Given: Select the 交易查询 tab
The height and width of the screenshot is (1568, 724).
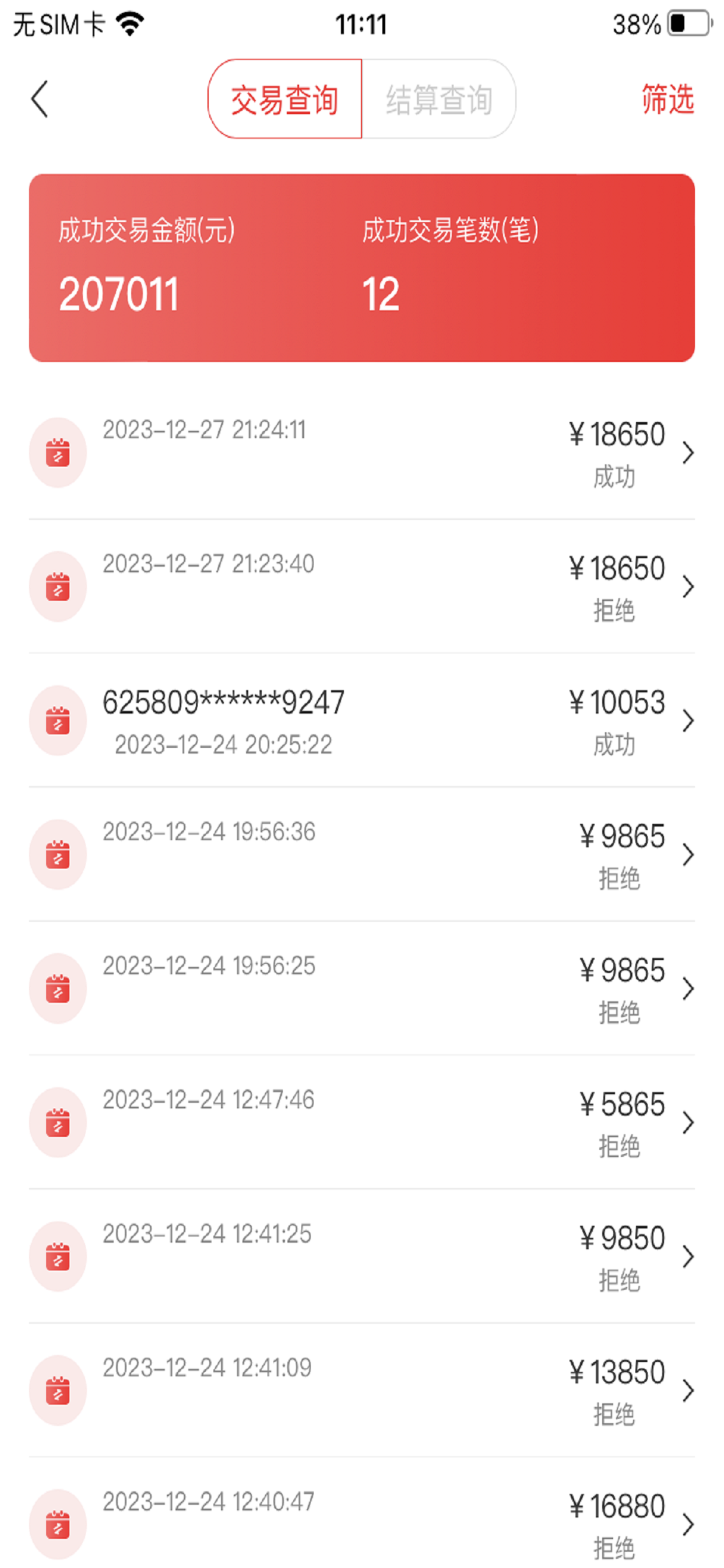Looking at the screenshot, I should point(284,99).
